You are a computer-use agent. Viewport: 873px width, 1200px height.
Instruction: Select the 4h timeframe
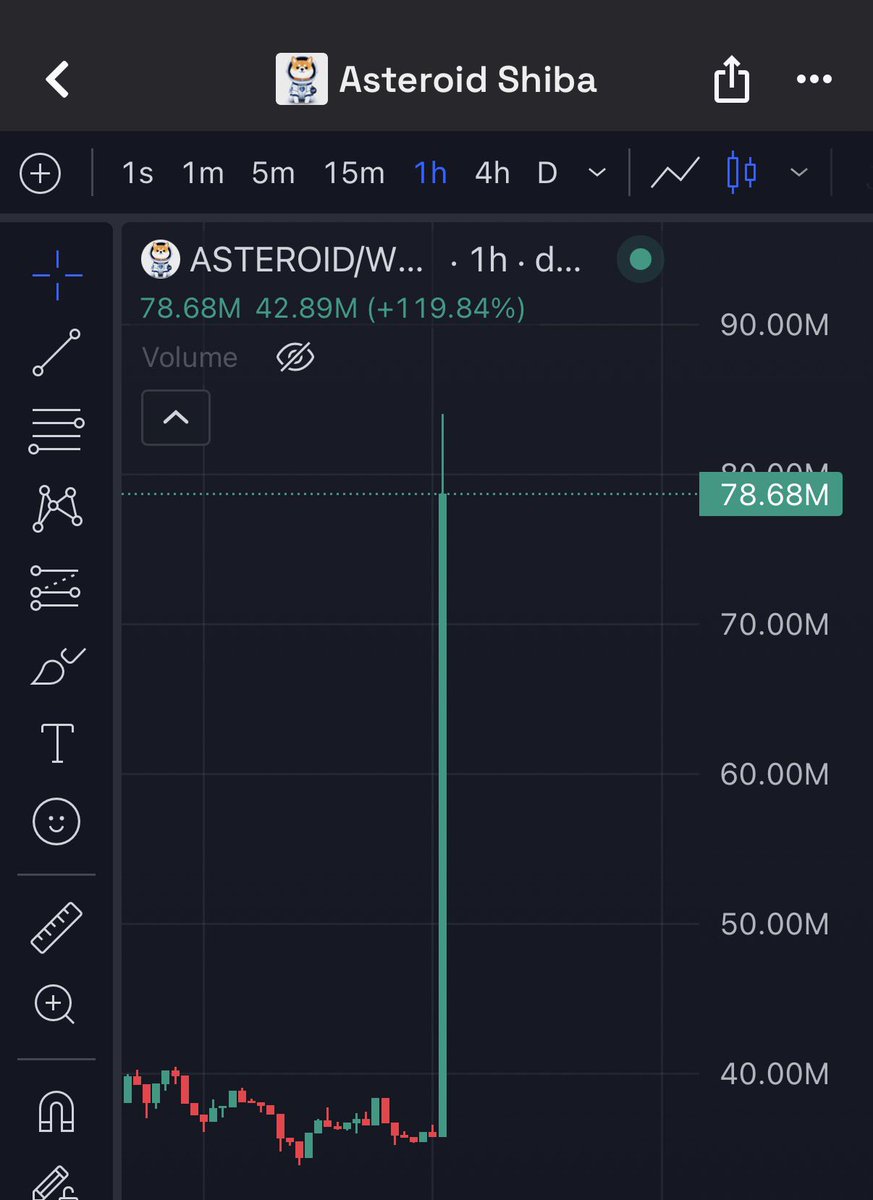[492, 174]
